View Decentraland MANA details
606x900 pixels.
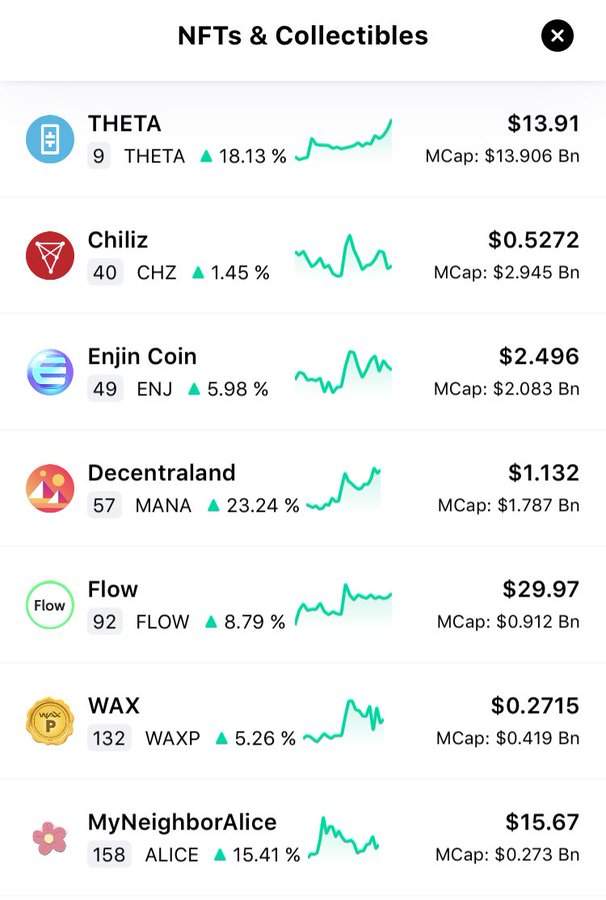pyautogui.click(x=303, y=489)
